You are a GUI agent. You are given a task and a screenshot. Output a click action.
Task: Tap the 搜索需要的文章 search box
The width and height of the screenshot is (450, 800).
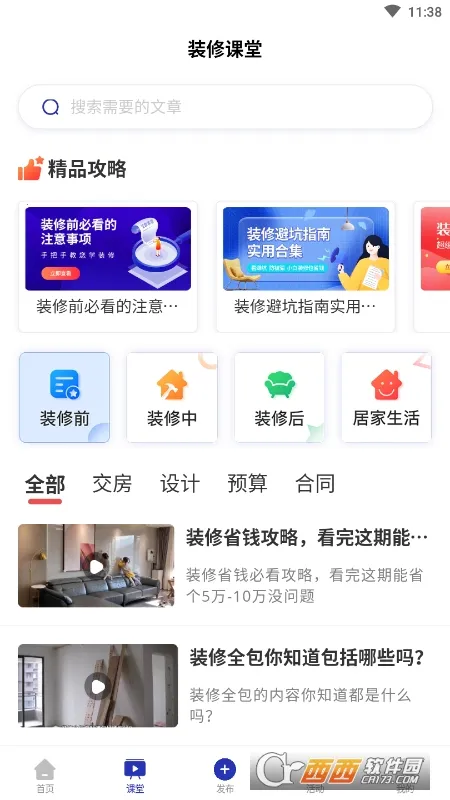(225, 107)
